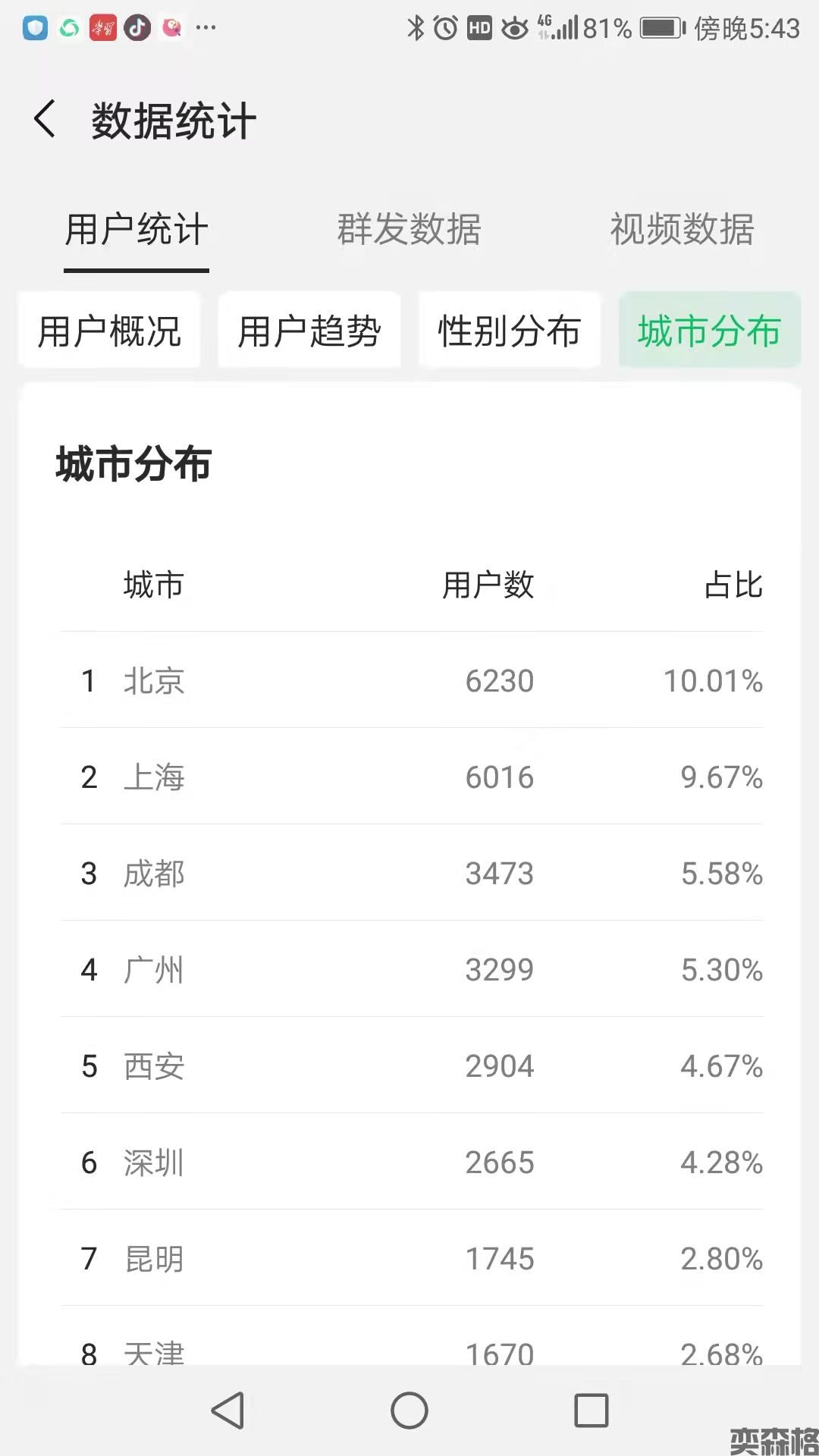Switch to the 群发数据 tab

coord(409,230)
